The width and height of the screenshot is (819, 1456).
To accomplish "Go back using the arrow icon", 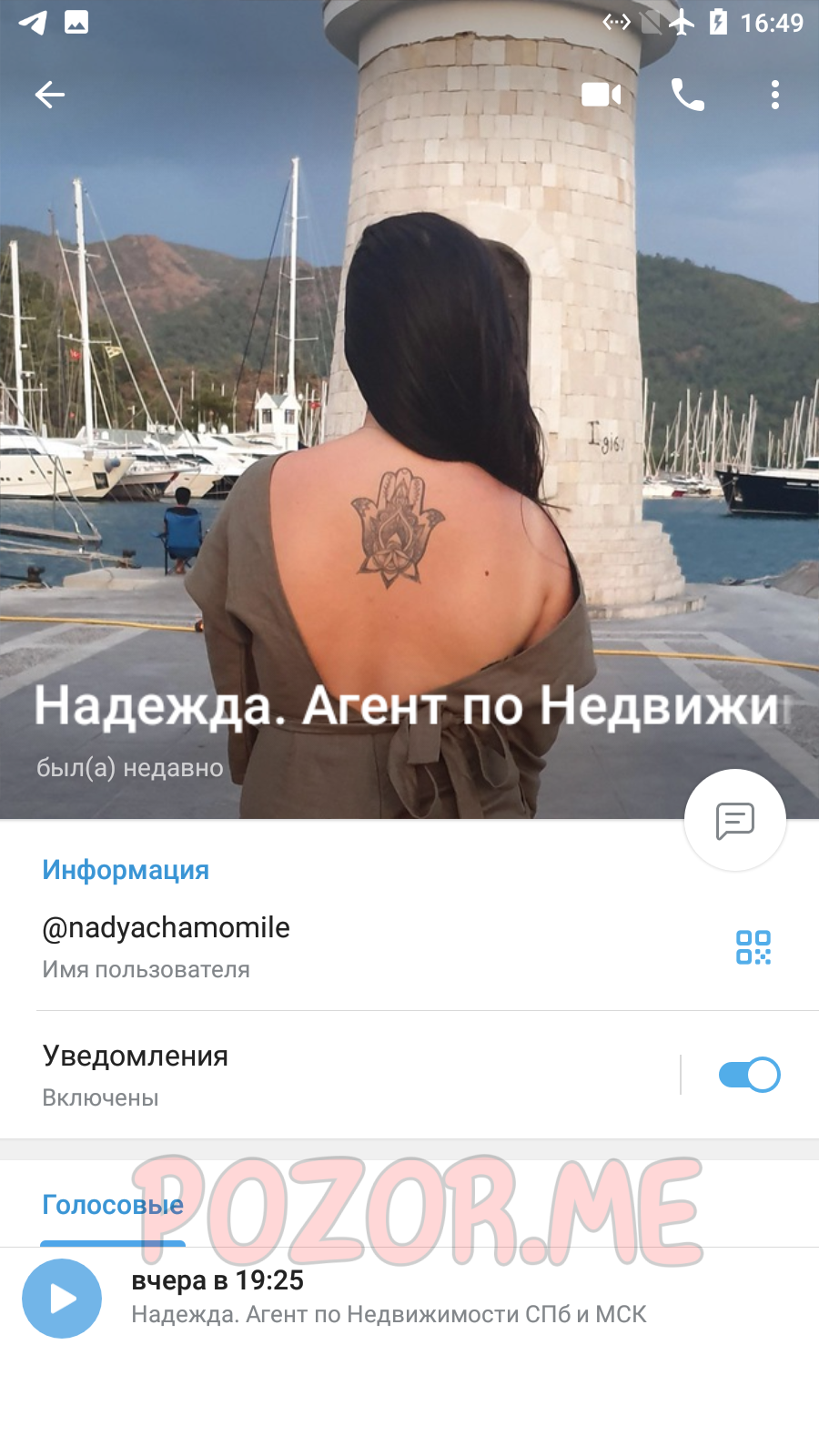I will coord(50,95).
